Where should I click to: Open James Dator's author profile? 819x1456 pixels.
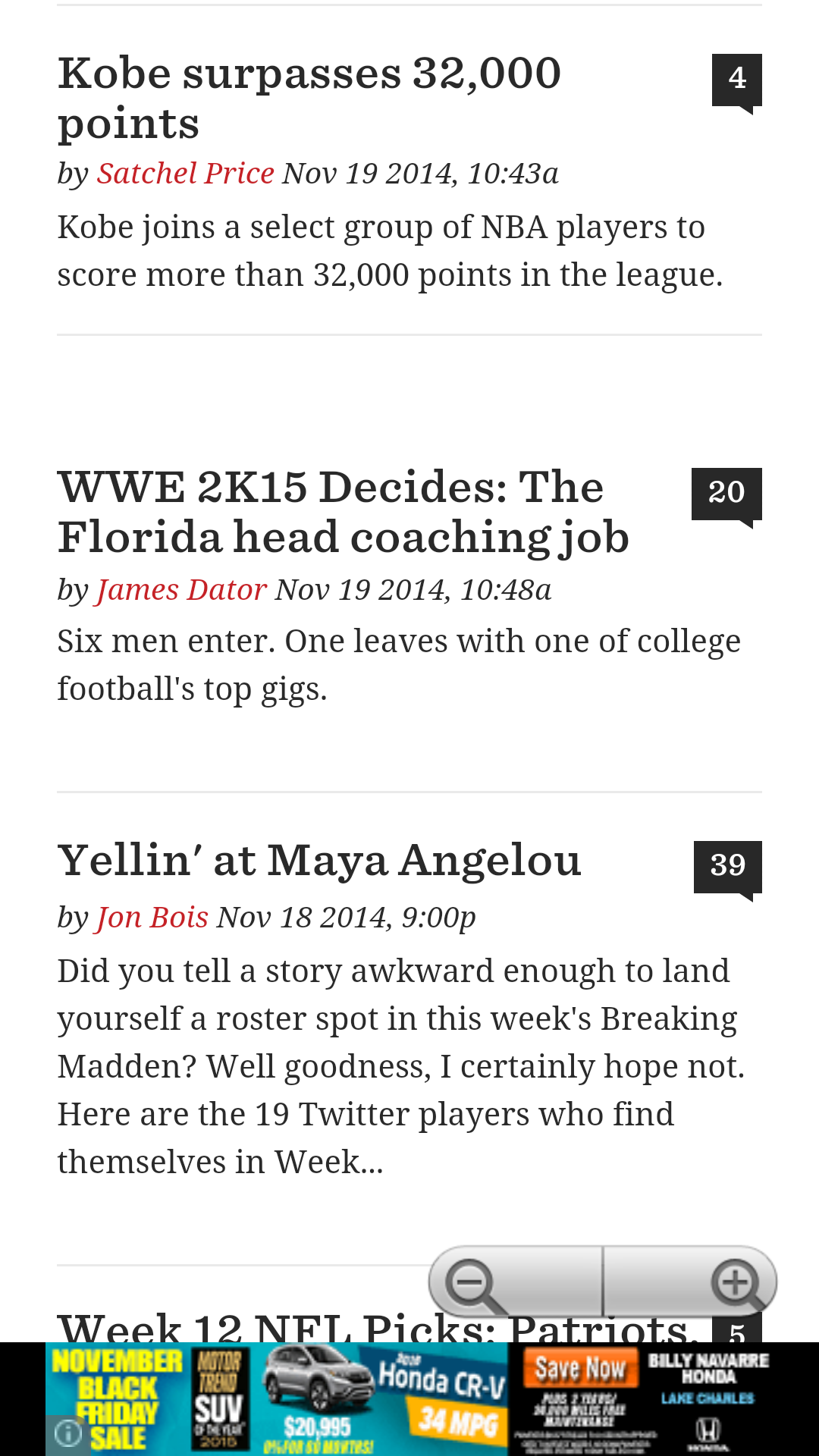[x=181, y=590]
